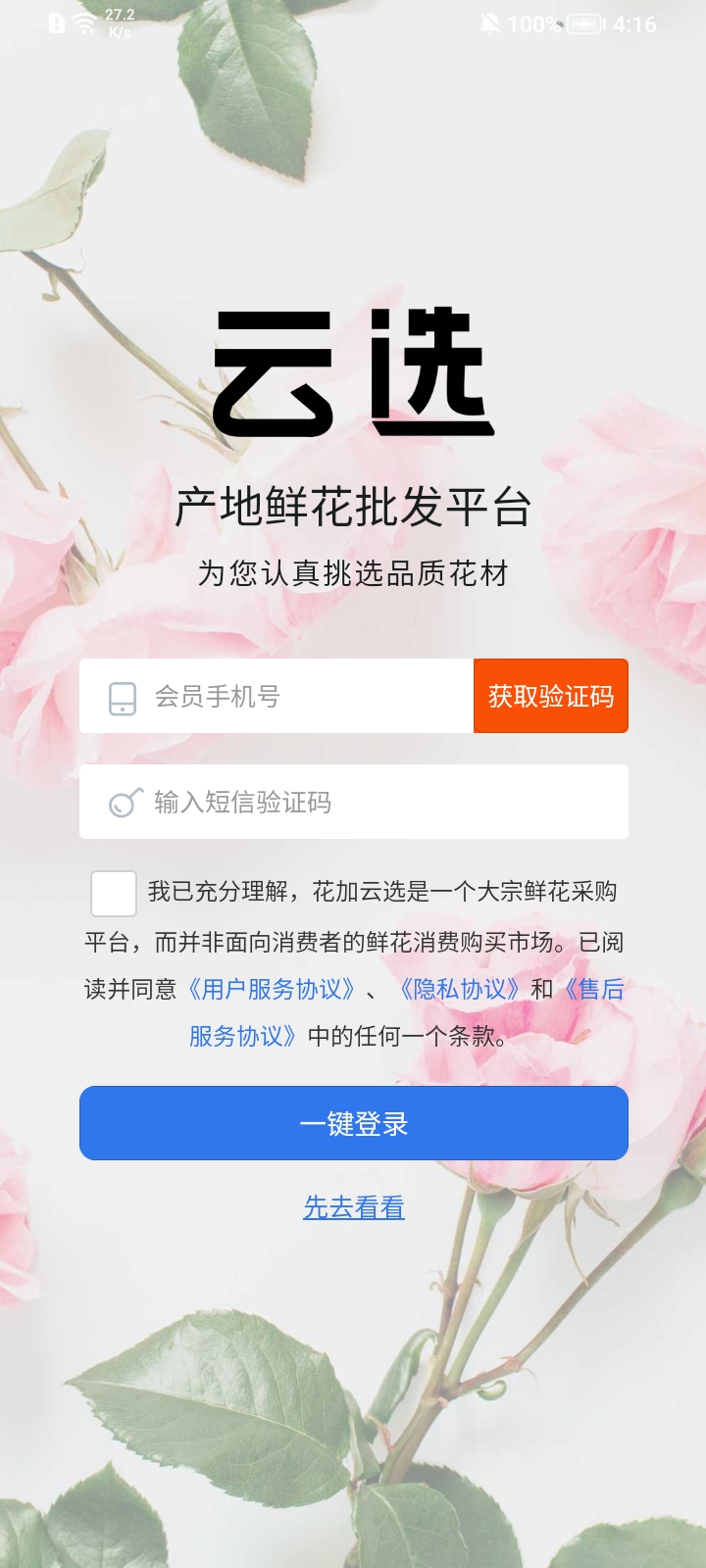Tap the 会员手机号 phone number field
The image size is (706, 1568).
[294, 697]
